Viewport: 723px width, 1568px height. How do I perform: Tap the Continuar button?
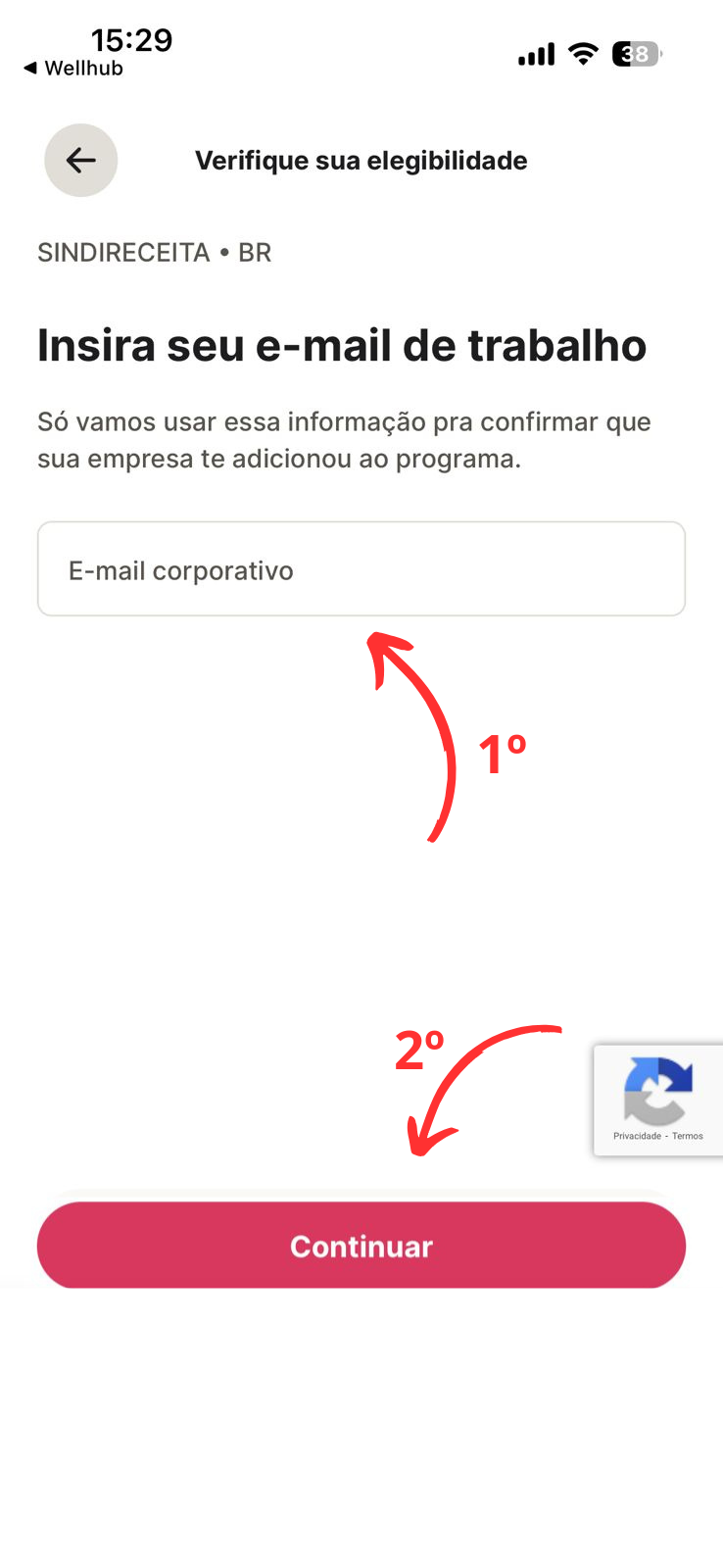[x=361, y=1246]
